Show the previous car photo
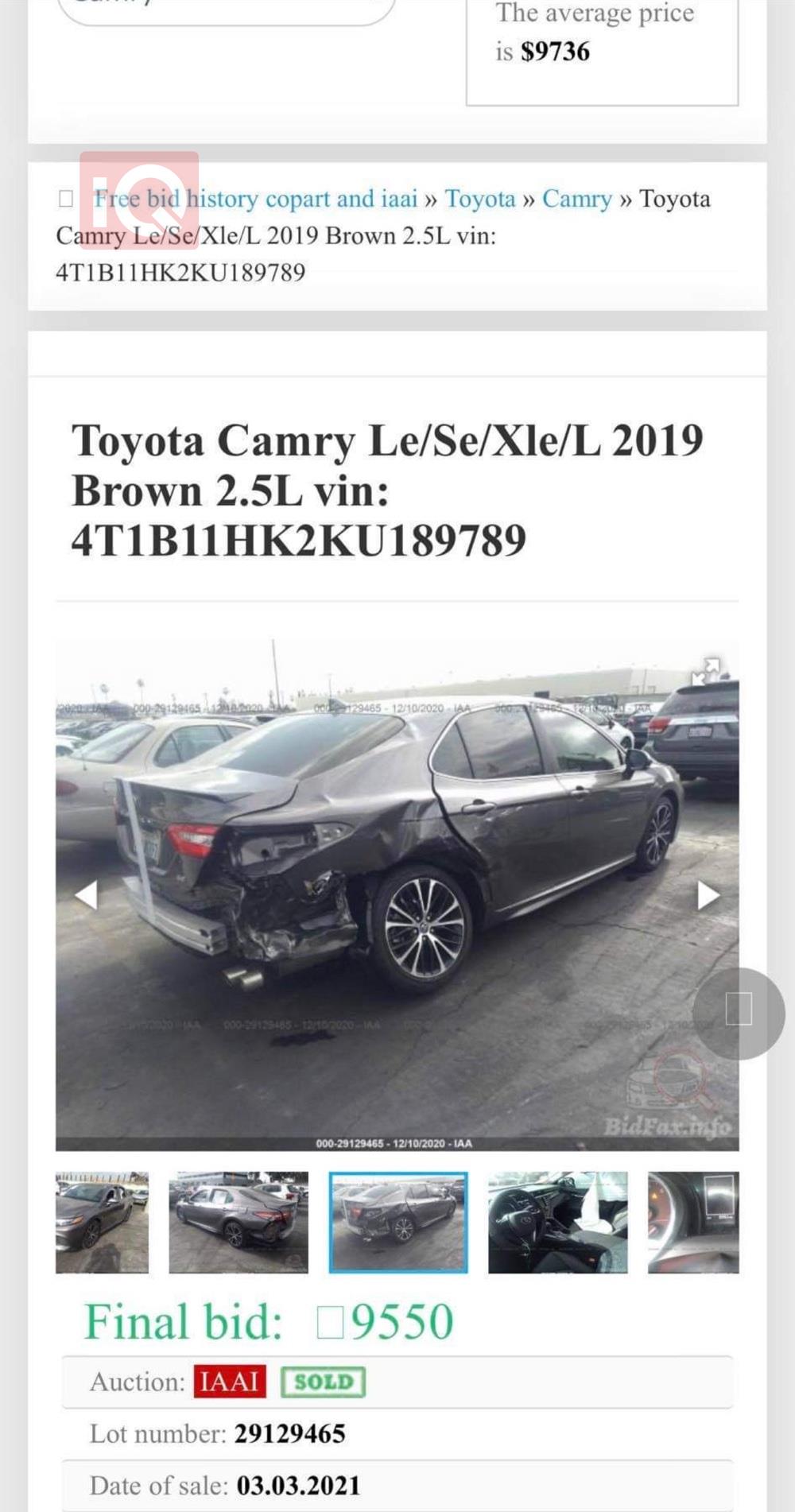Viewport: 795px width, 1512px height. [x=86, y=895]
